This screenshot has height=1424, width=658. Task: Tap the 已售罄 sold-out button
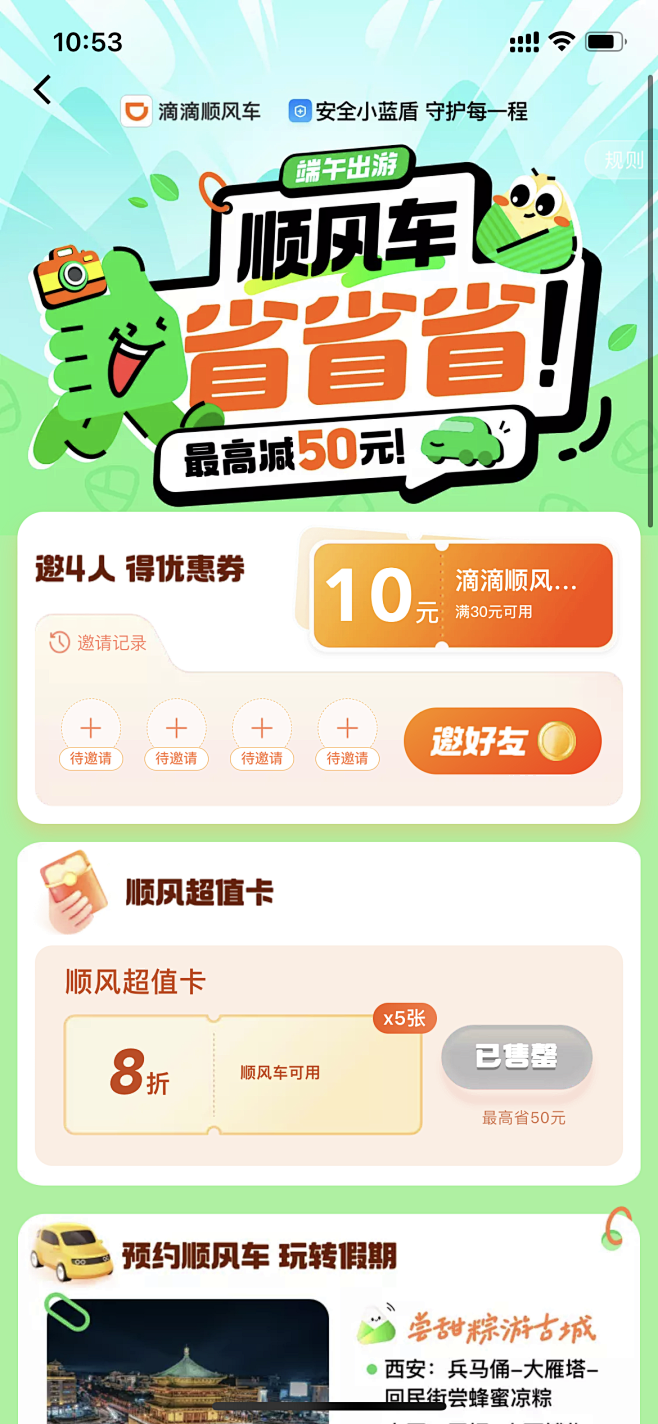[516, 1057]
